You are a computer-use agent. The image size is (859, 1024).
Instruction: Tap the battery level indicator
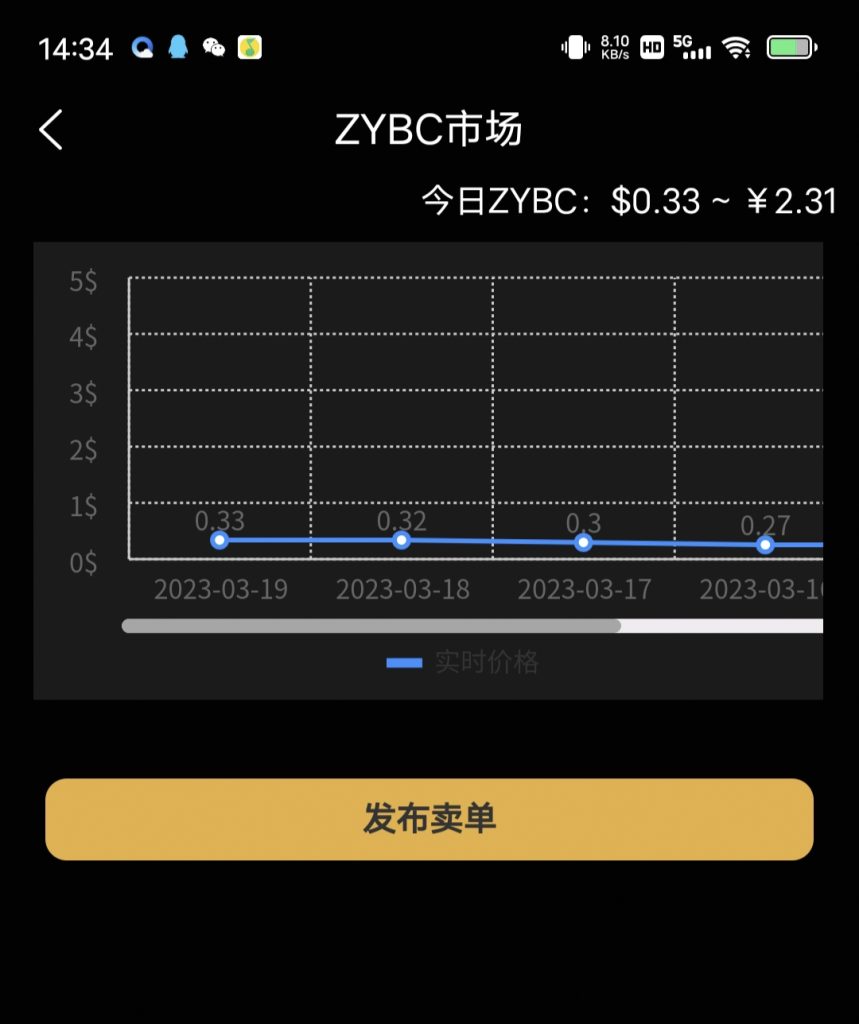(x=790, y=45)
